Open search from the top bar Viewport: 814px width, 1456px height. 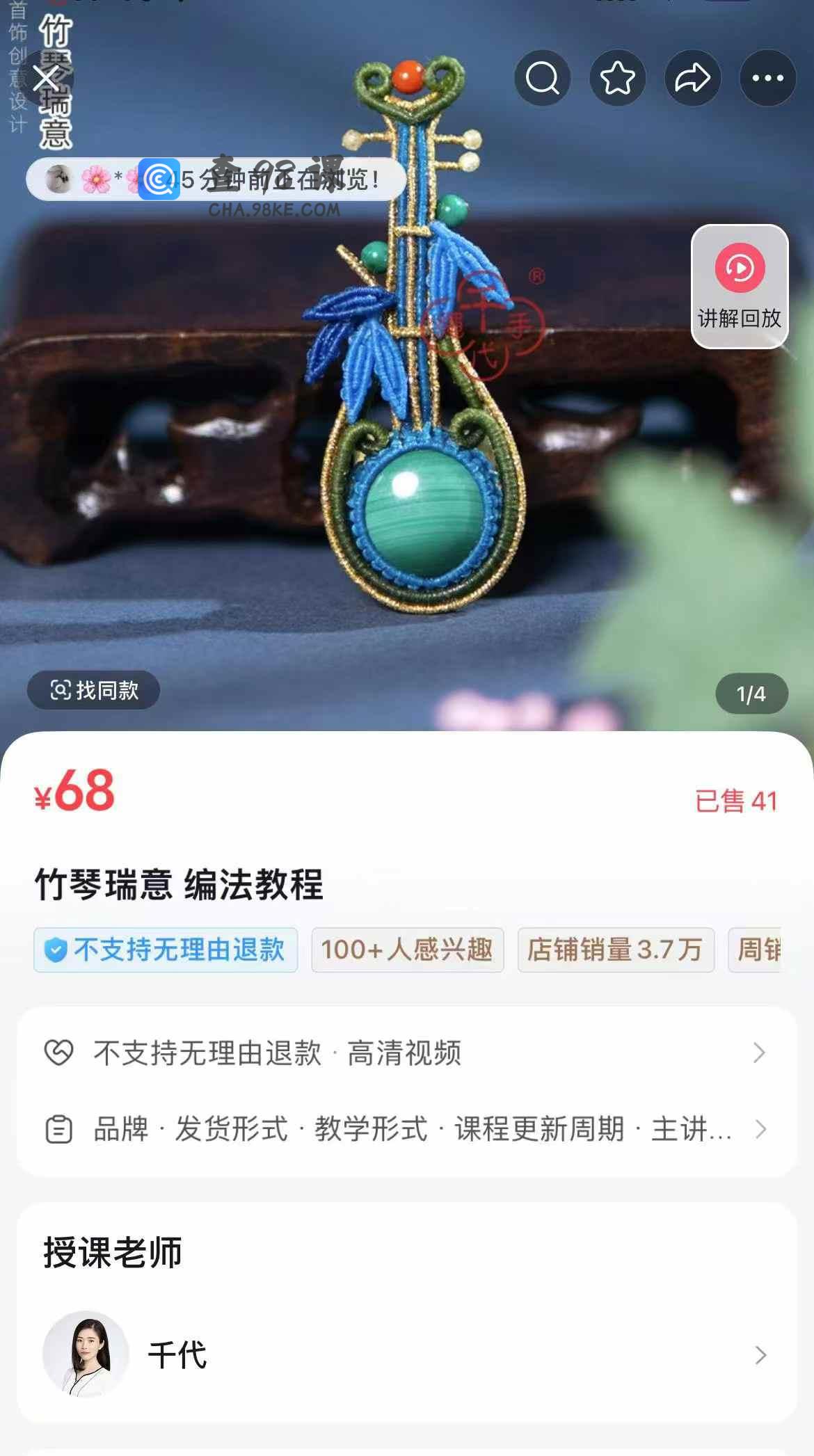coord(542,78)
